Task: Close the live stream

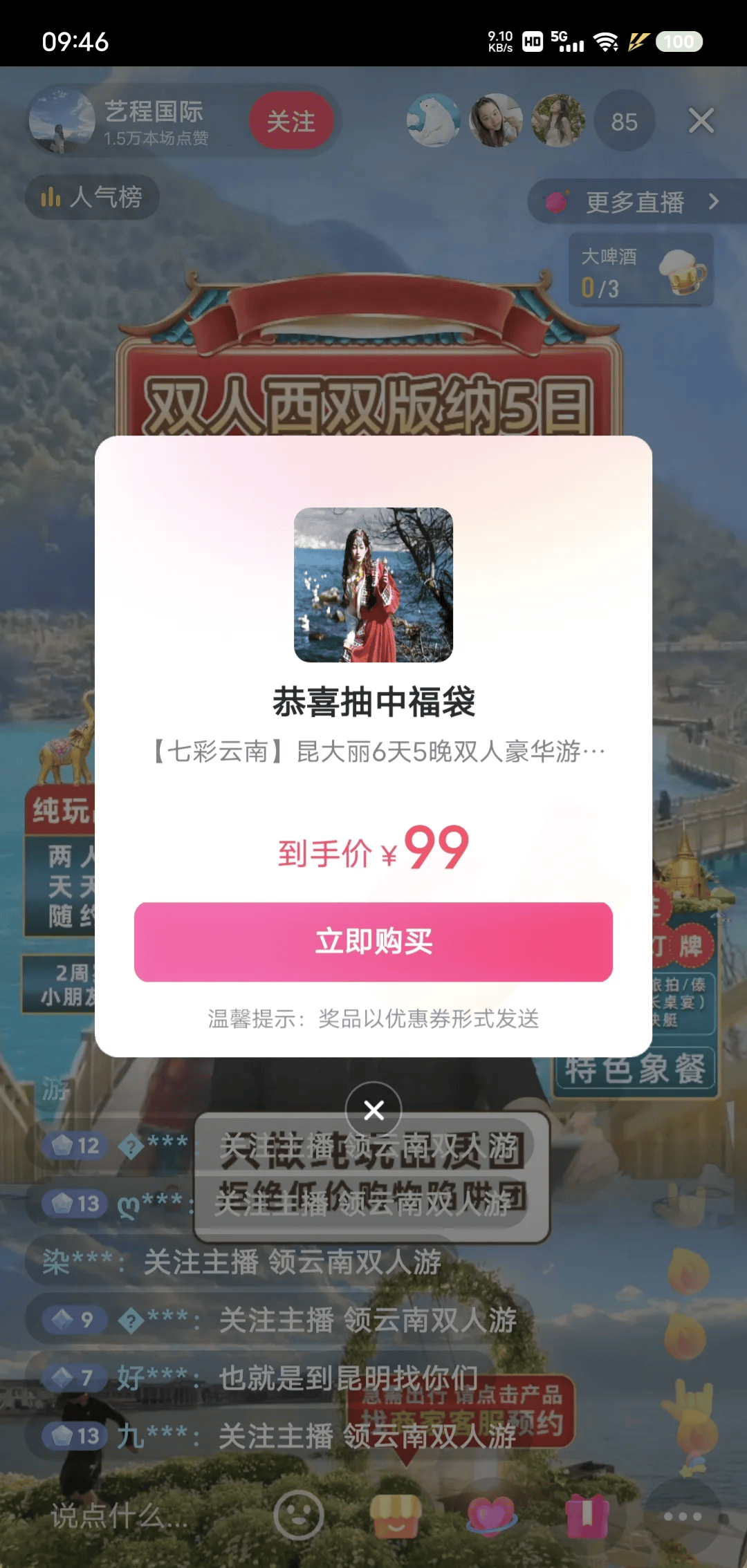Action: [701, 122]
